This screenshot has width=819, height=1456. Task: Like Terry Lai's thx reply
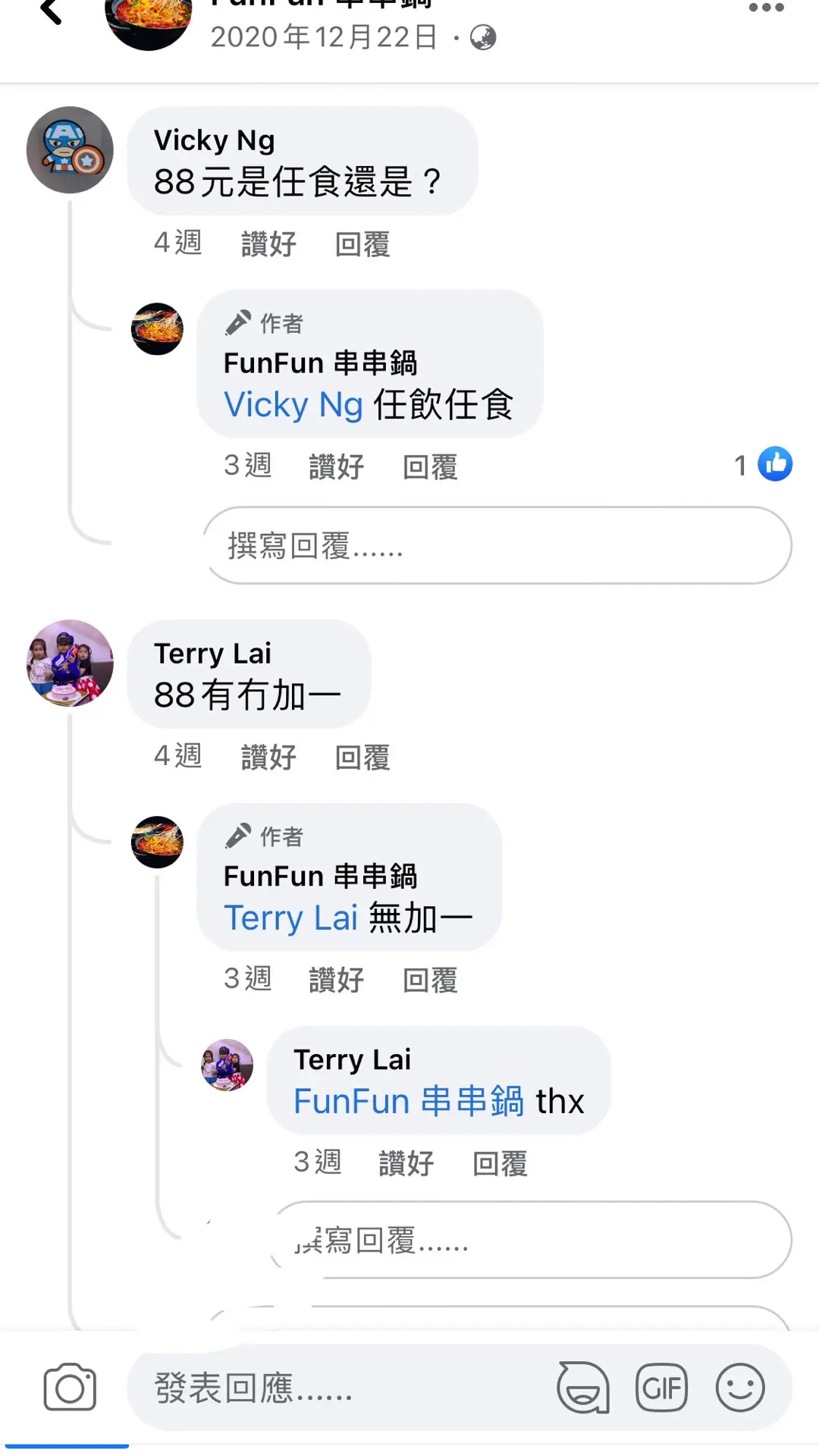click(x=406, y=1163)
